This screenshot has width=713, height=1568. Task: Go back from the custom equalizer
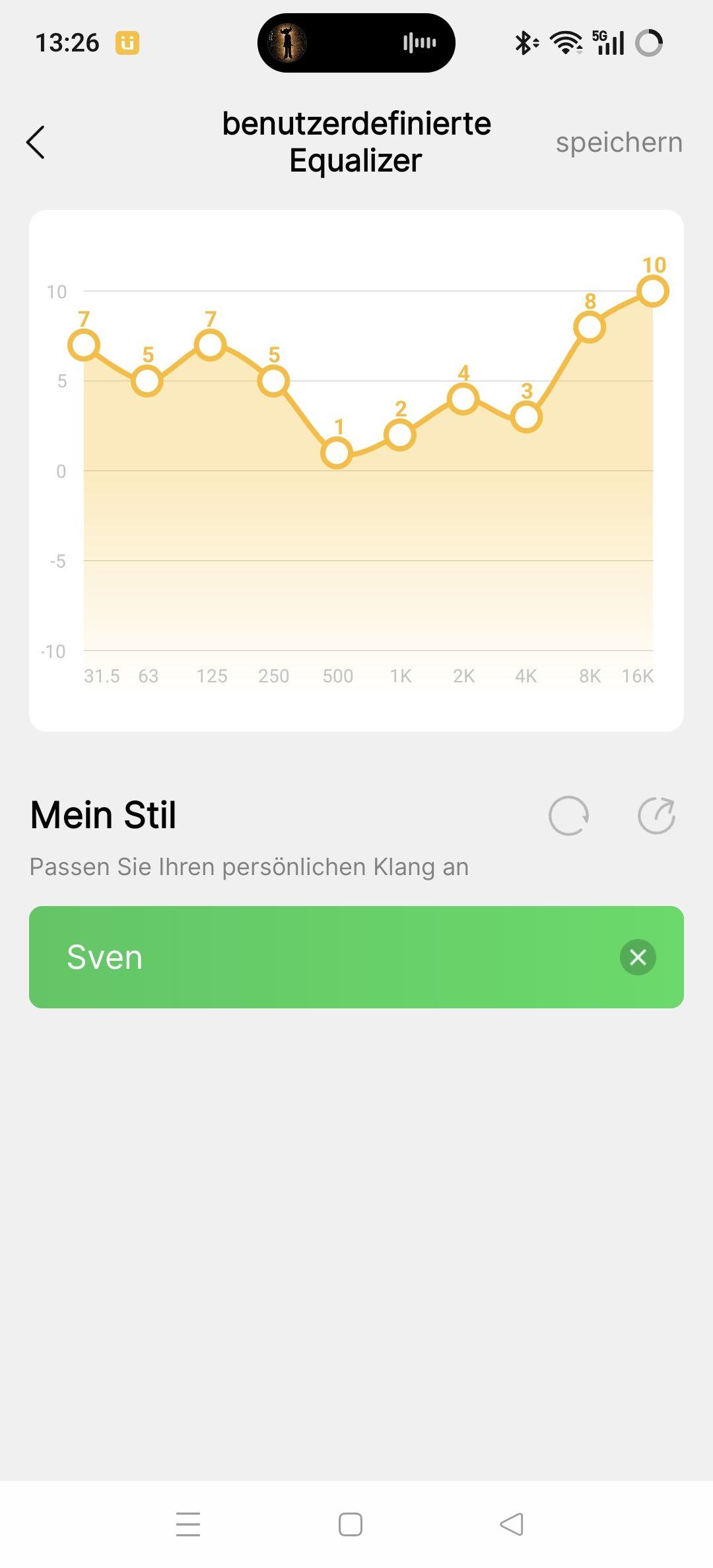click(36, 143)
